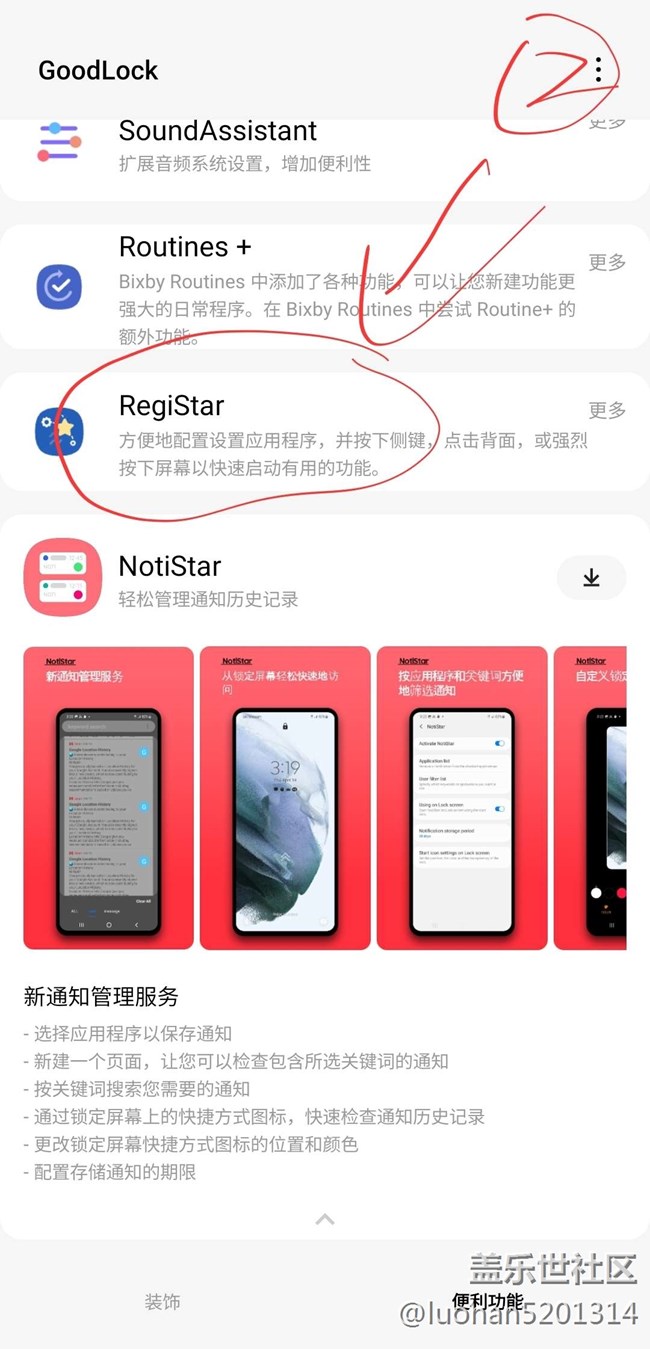
Task: View the 新通知管理服务 screenshot of NotiStar
Action: [x=108, y=797]
